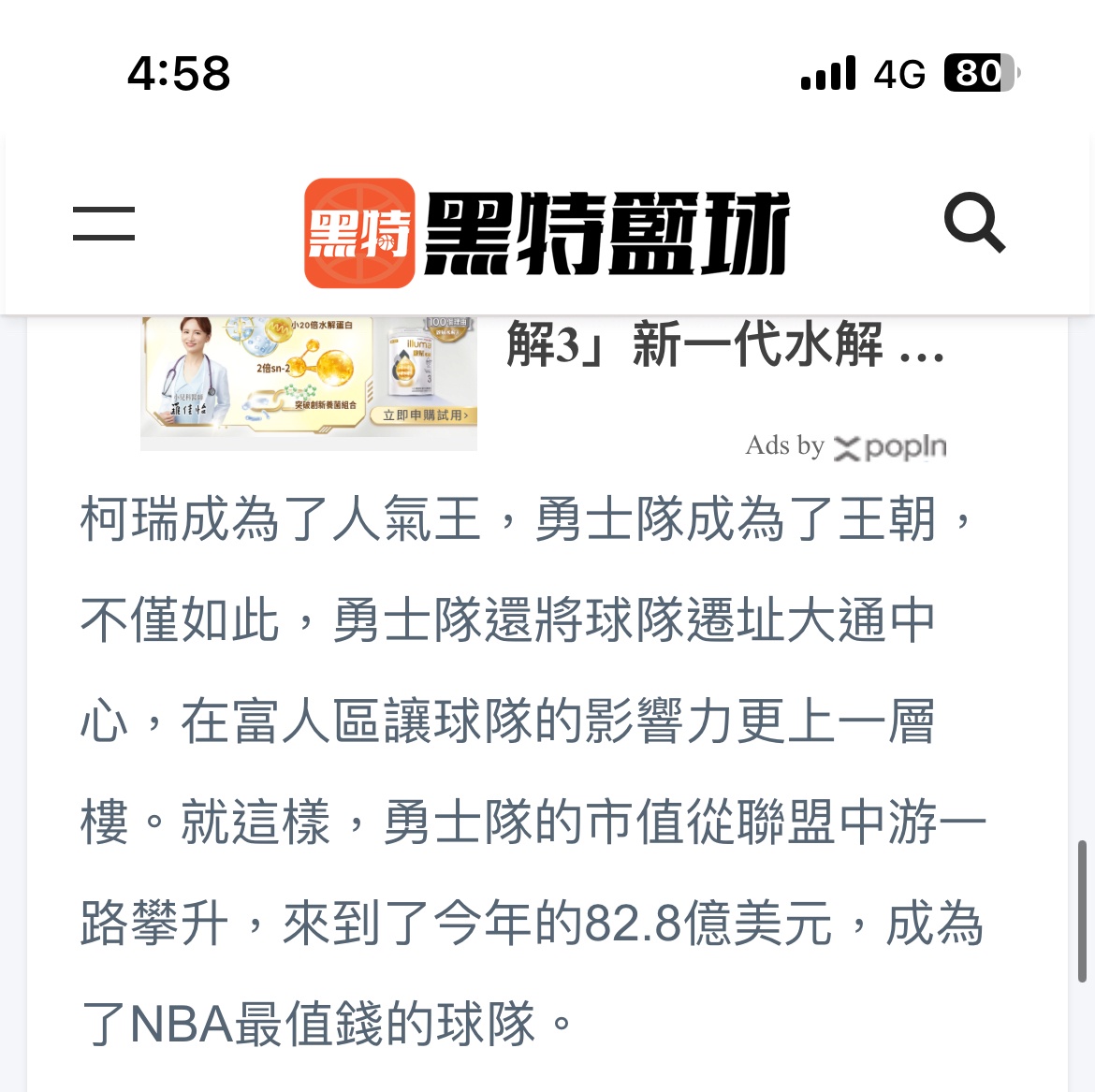
Task: Go to the 黑特籃球 homepage via logo
Action: point(547,233)
